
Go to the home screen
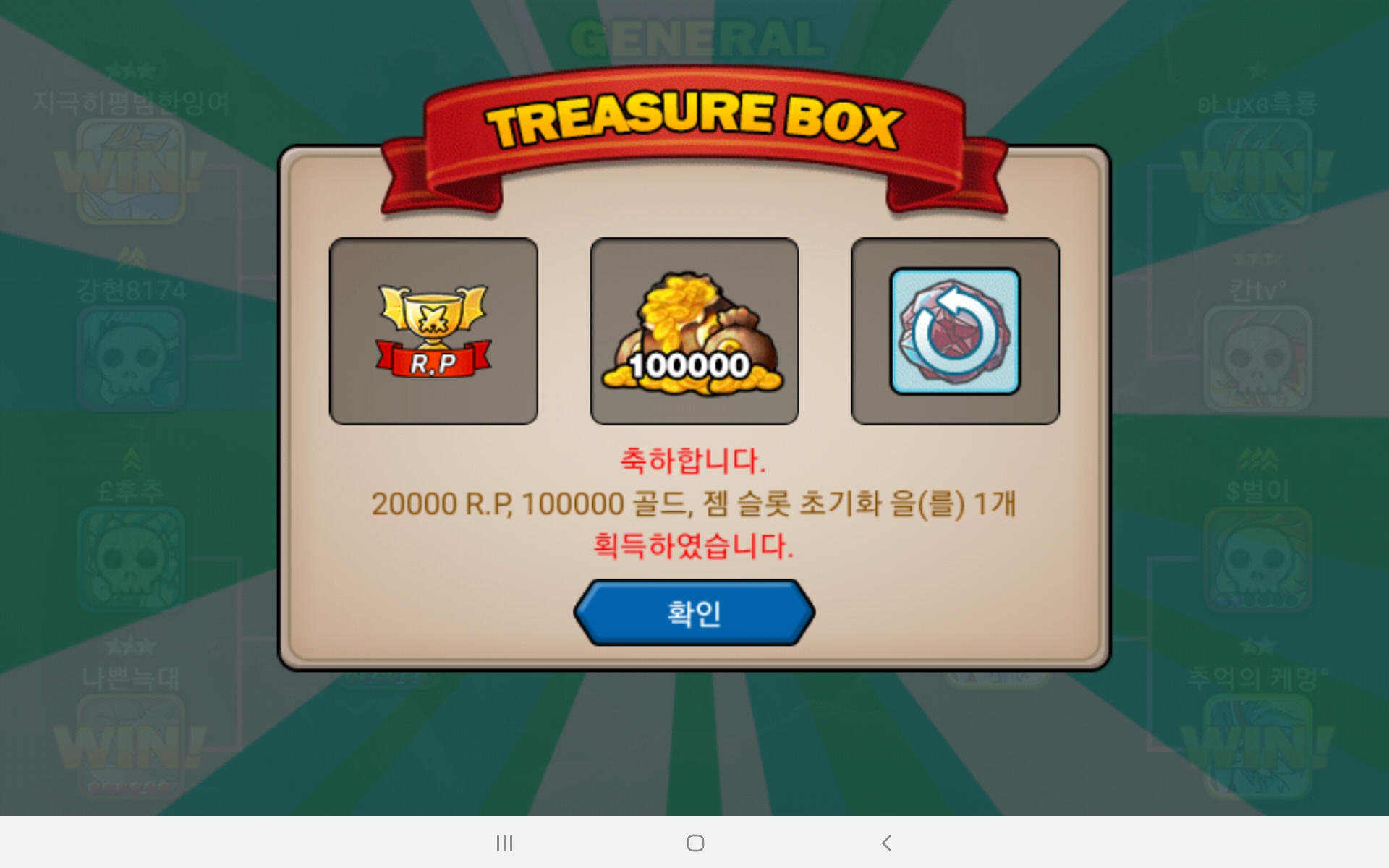(694, 843)
